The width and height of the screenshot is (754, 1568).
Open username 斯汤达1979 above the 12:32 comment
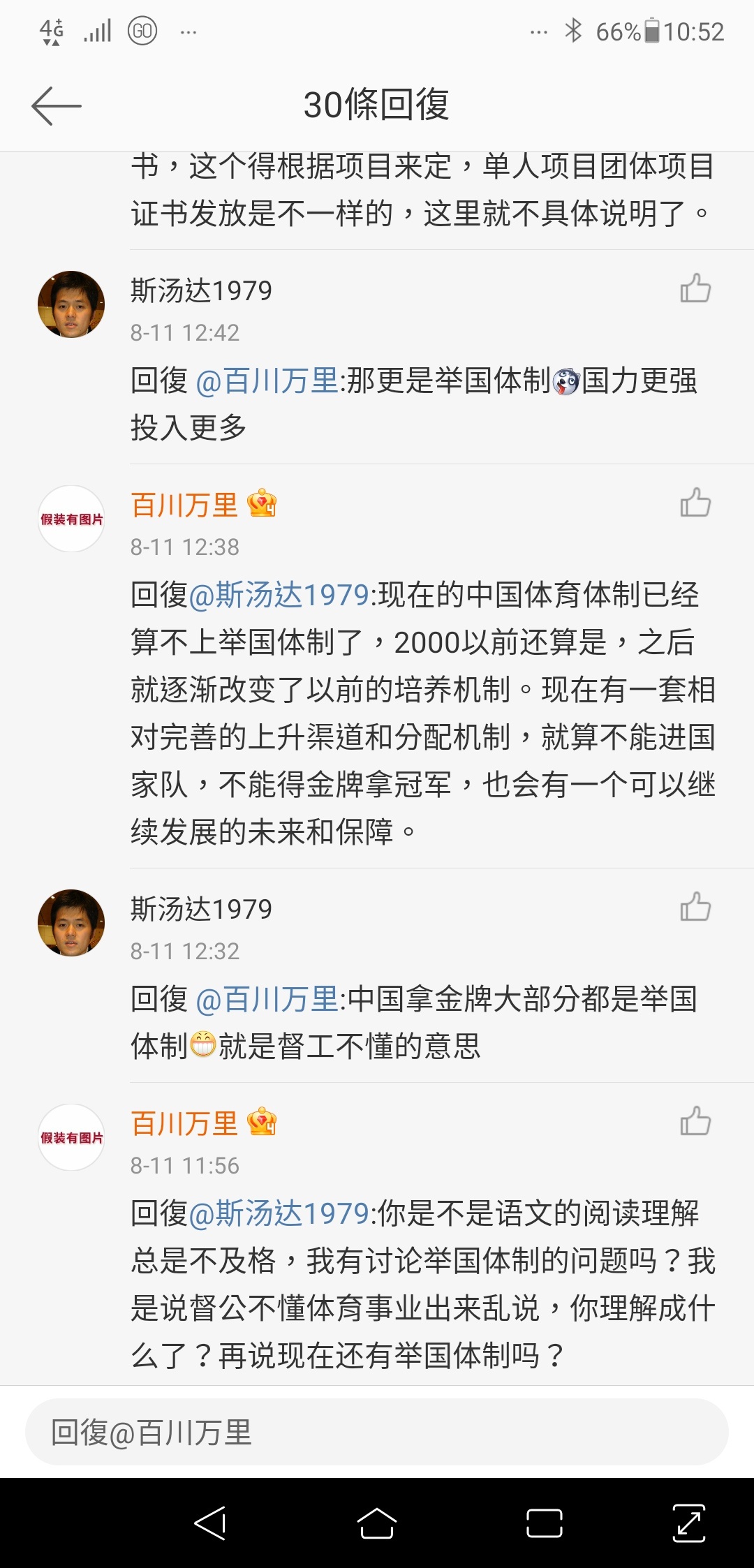tap(201, 909)
